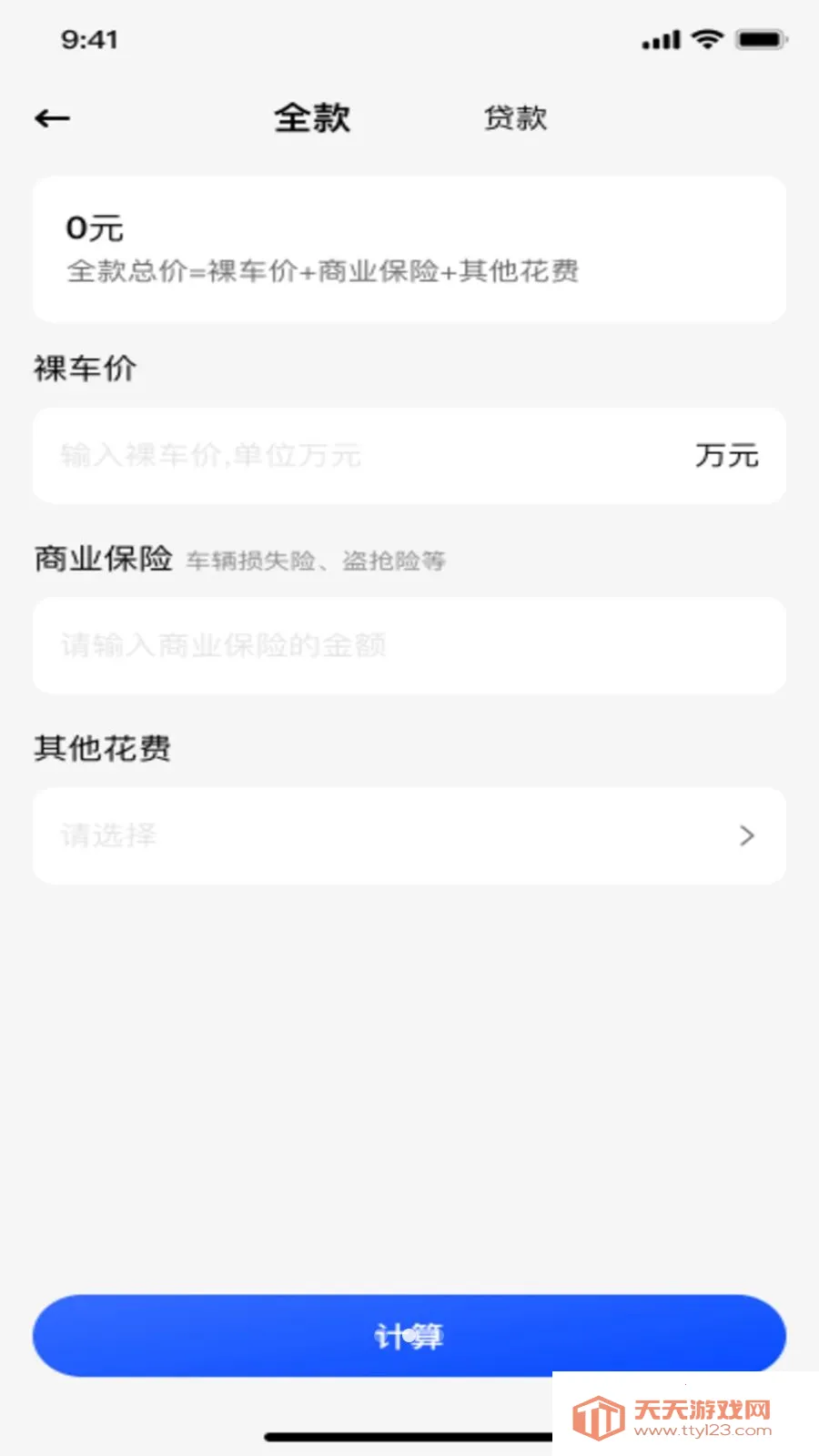This screenshot has width=819, height=1456.
Task: Click the Wi-Fi icon in the status bar
Action: tap(705, 39)
